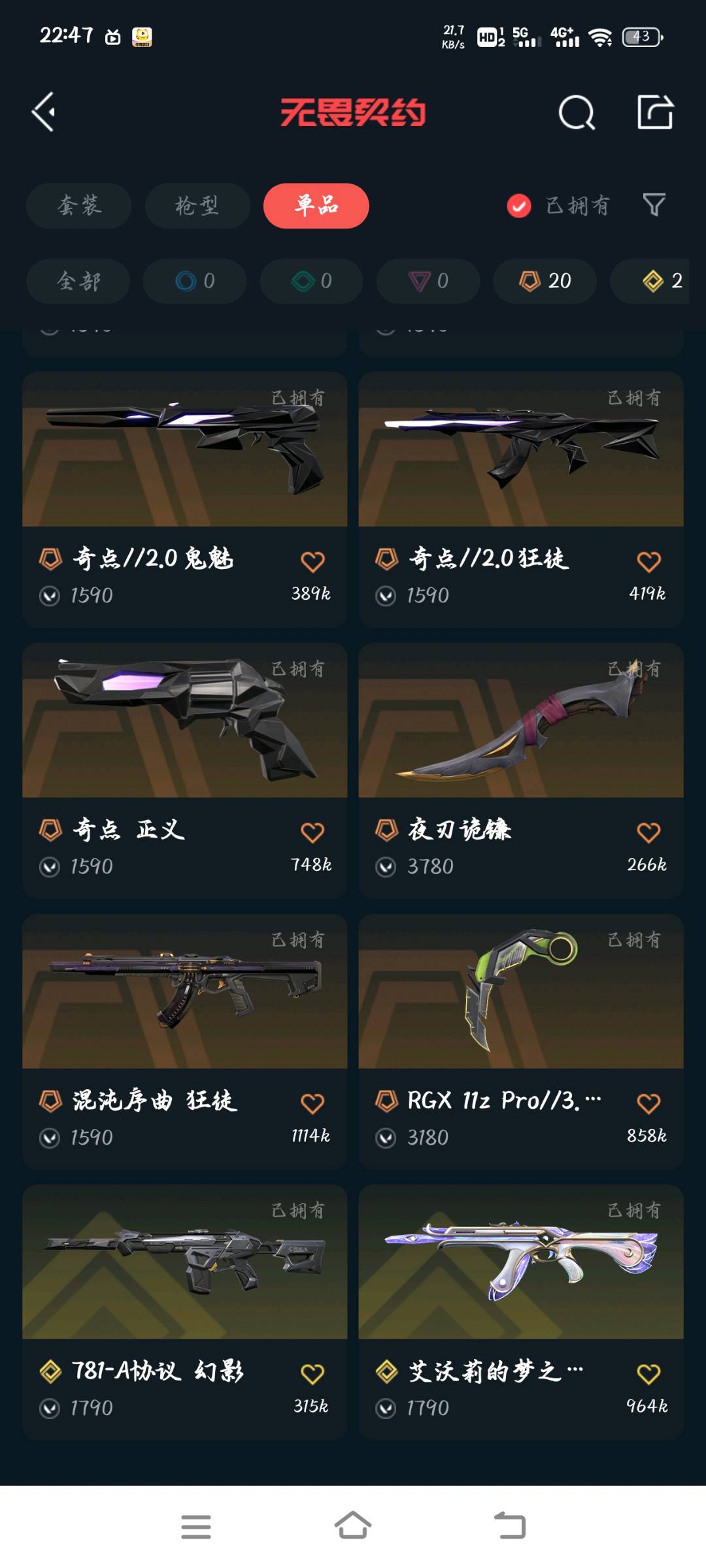Open the funnel filter icon

tap(654, 205)
